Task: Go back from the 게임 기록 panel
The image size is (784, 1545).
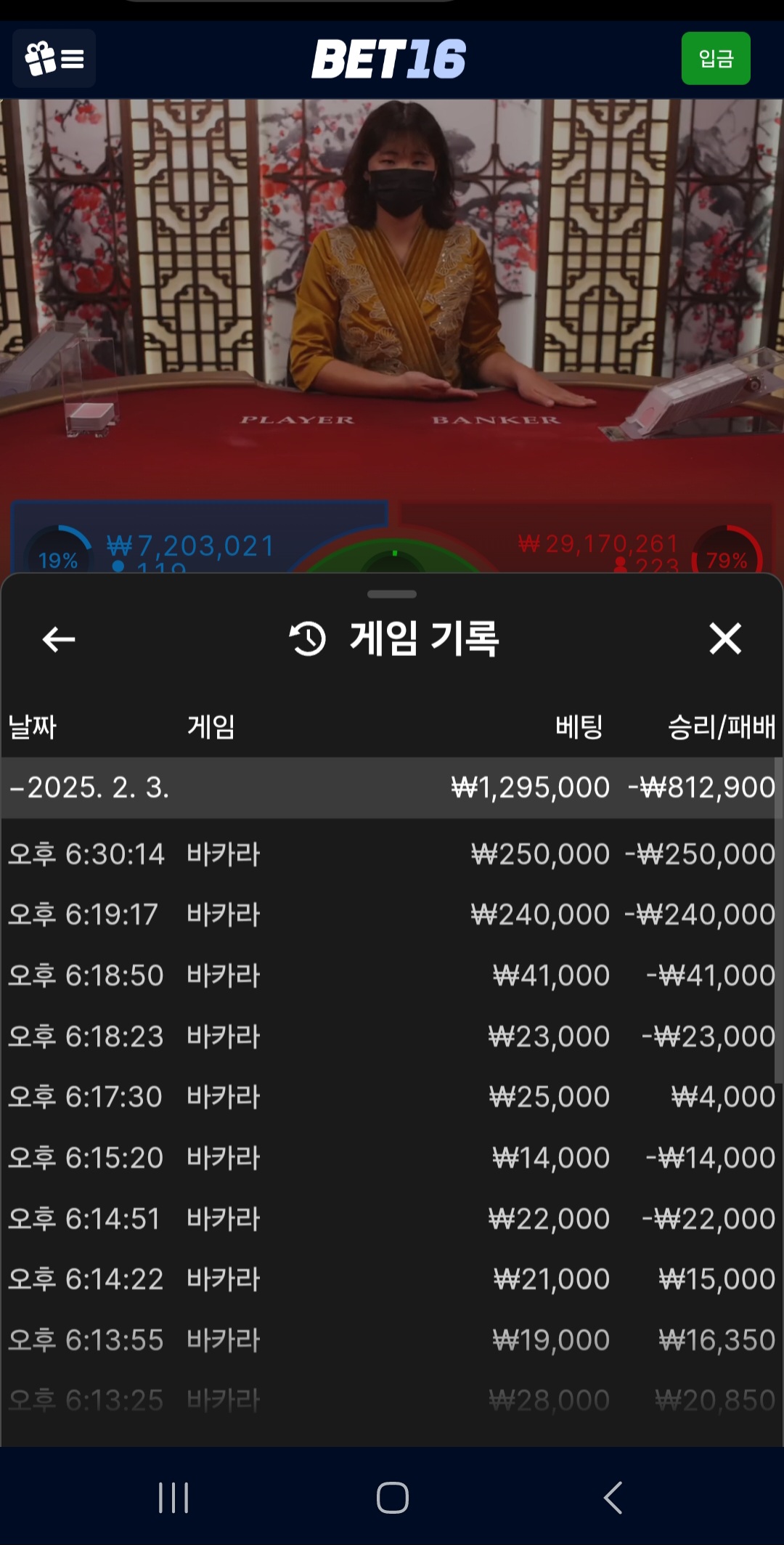Action: click(x=59, y=639)
